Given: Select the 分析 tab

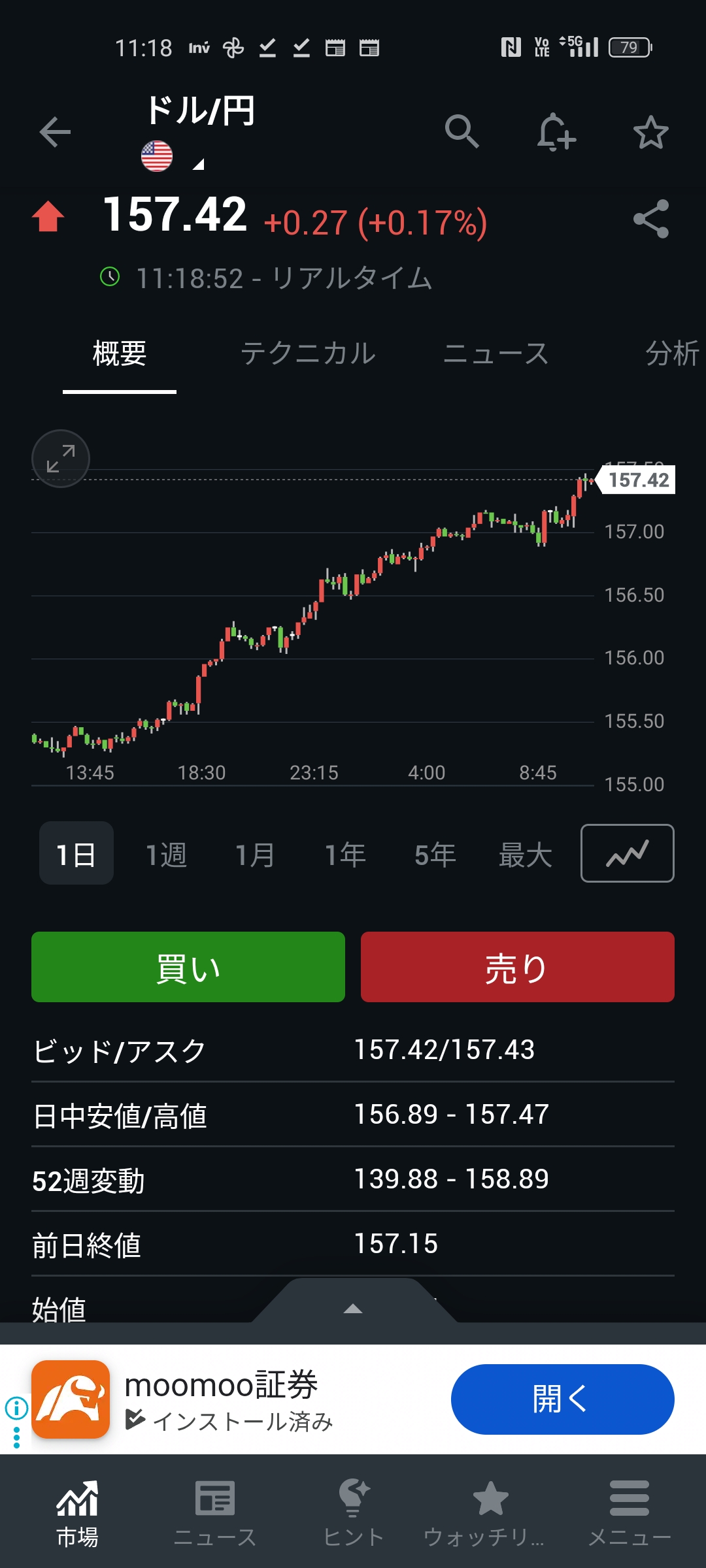Looking at the screenshot, I should click(x=672, y=354).
